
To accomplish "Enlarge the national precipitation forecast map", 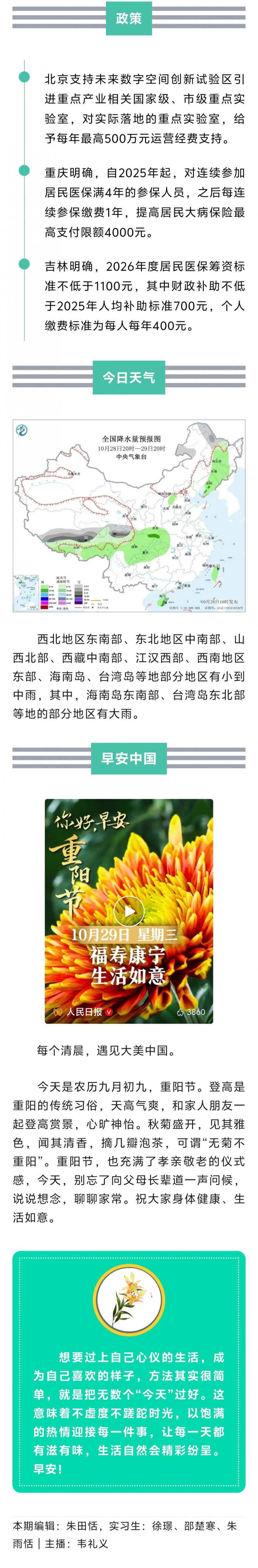I will pyautogui.click(x=129, y=515).
